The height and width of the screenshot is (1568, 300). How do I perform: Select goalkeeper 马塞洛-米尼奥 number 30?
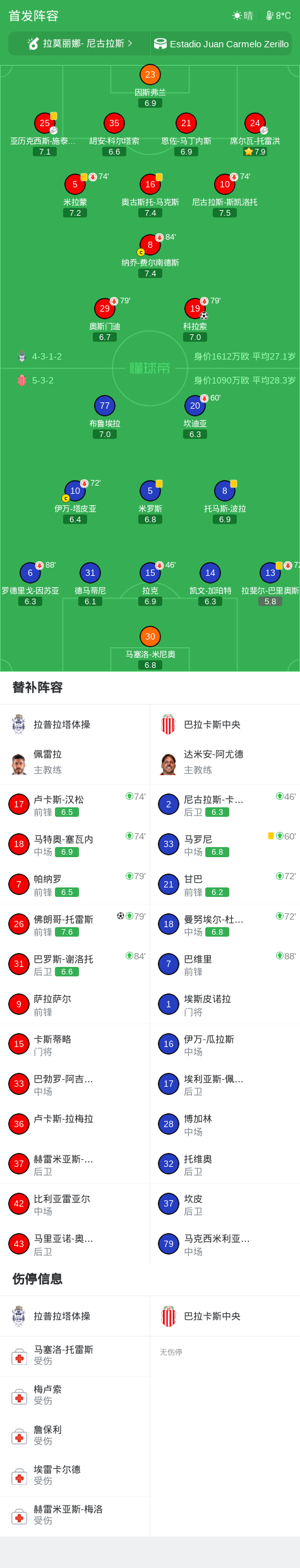point(150,648)
